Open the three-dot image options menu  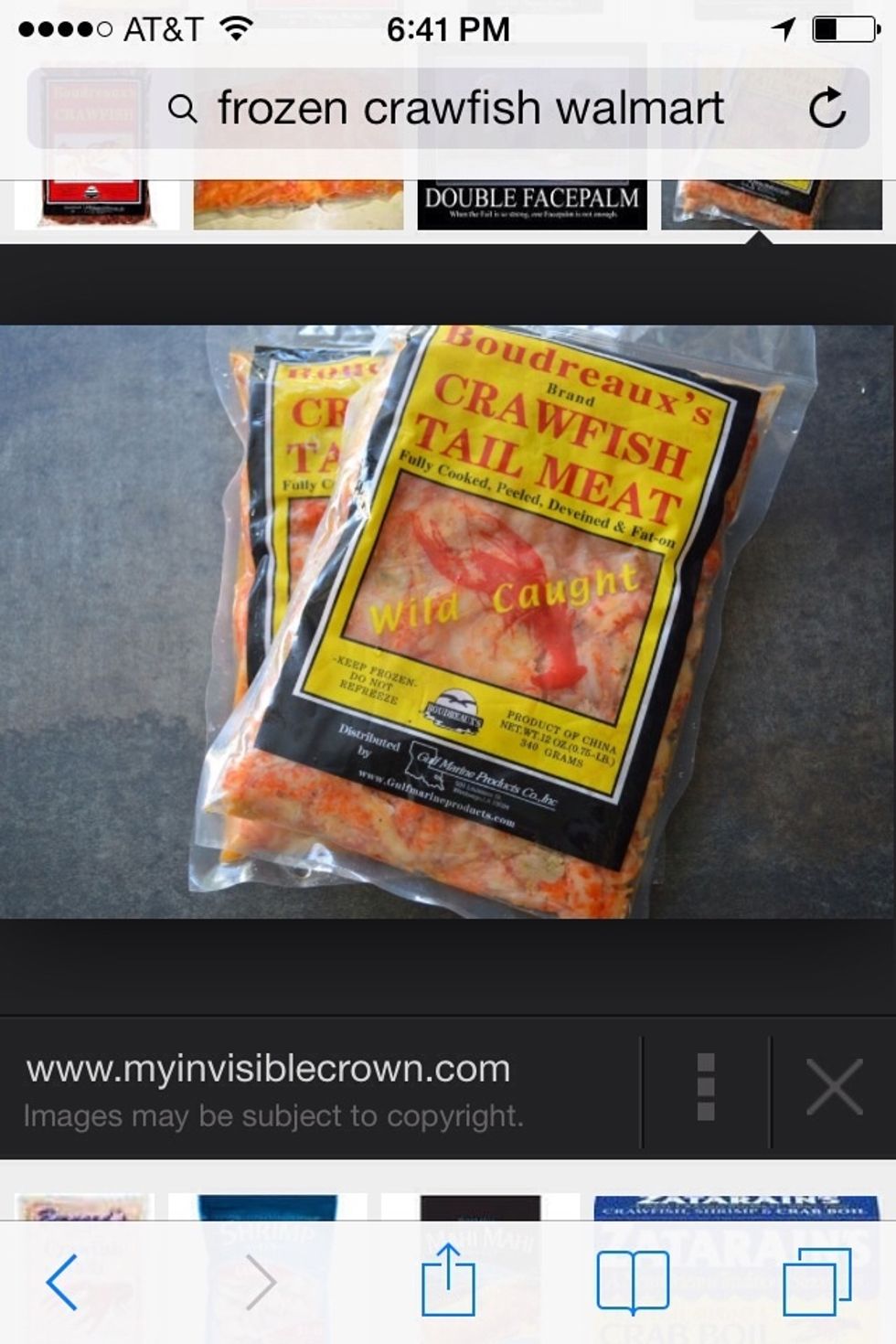click(706, 1087)
